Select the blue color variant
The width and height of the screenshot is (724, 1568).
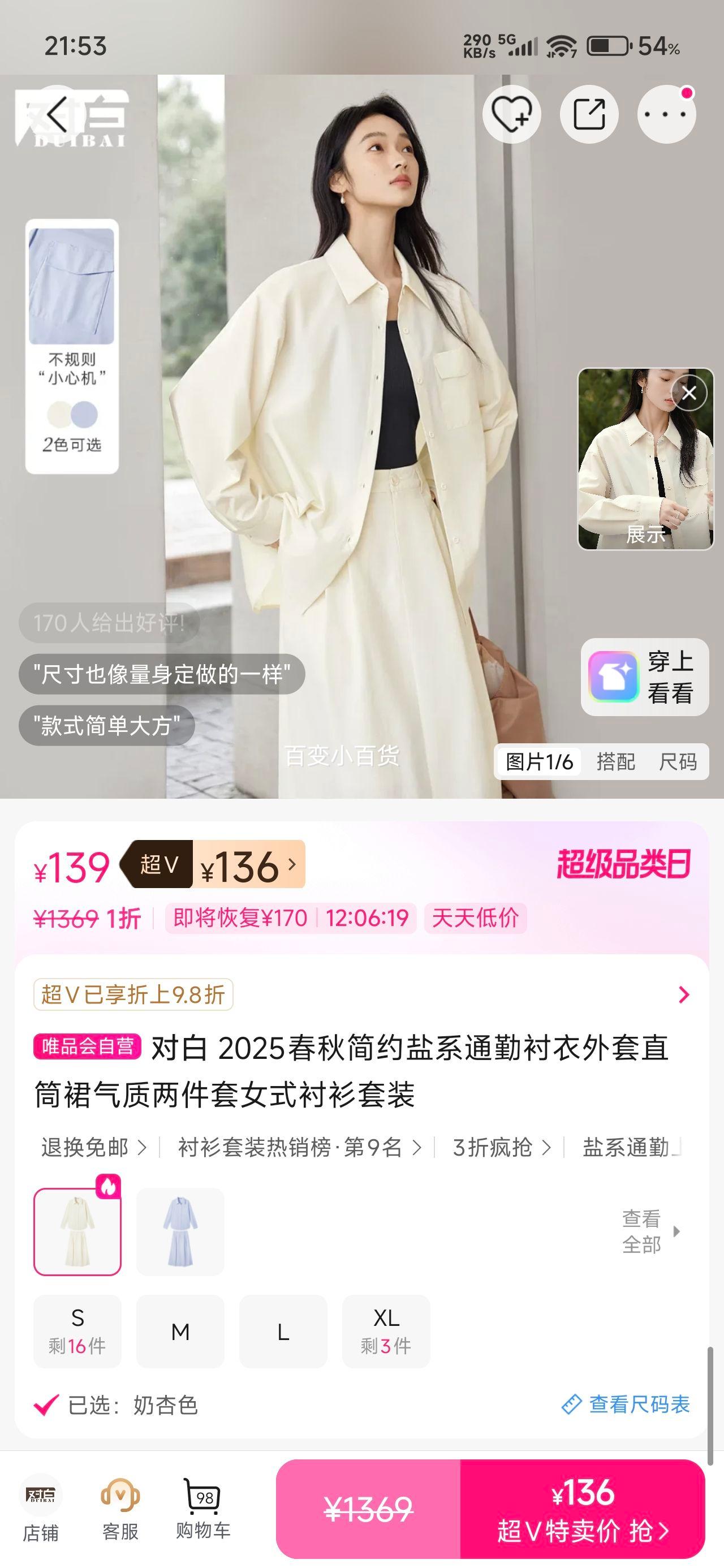click(x=180, y=1231)
